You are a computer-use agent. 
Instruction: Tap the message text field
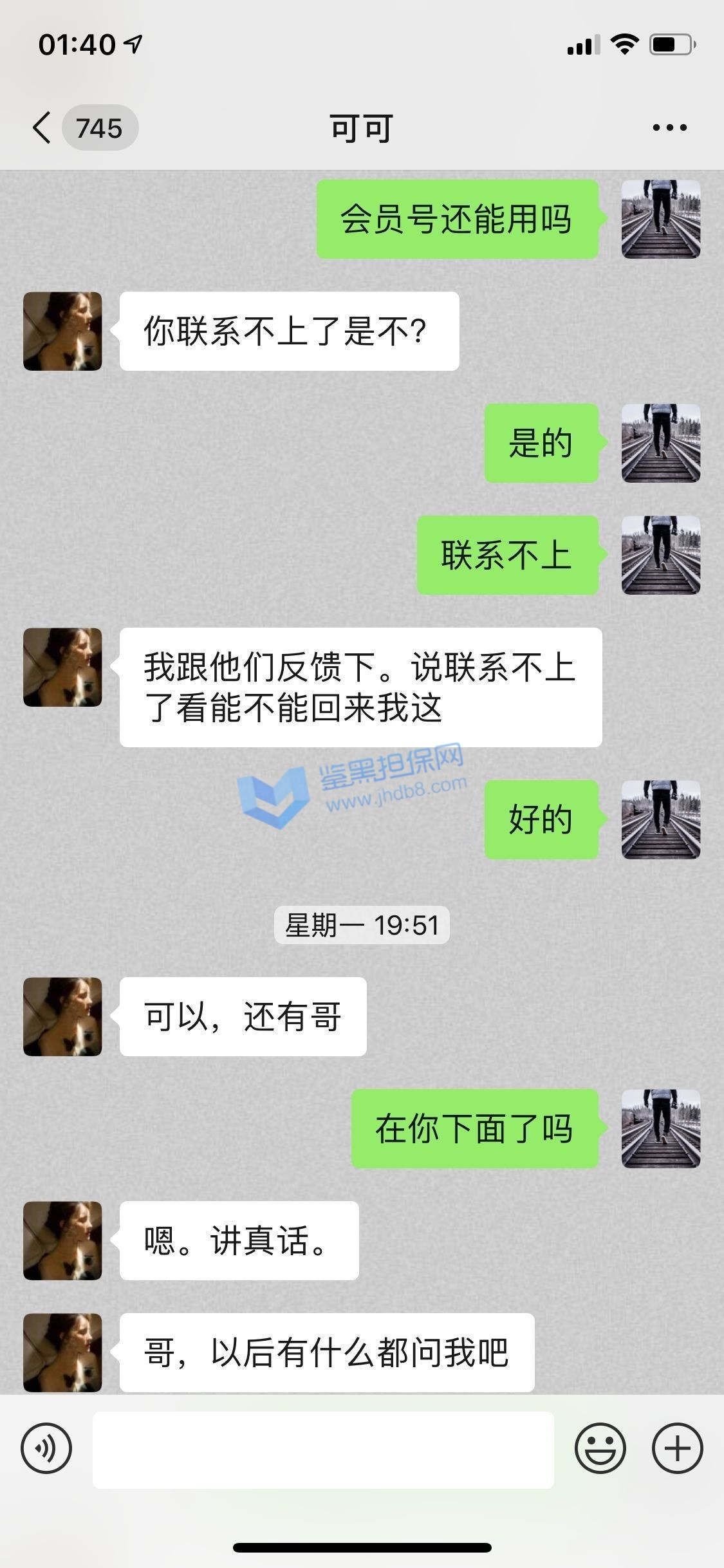[x=323, y=1450]
